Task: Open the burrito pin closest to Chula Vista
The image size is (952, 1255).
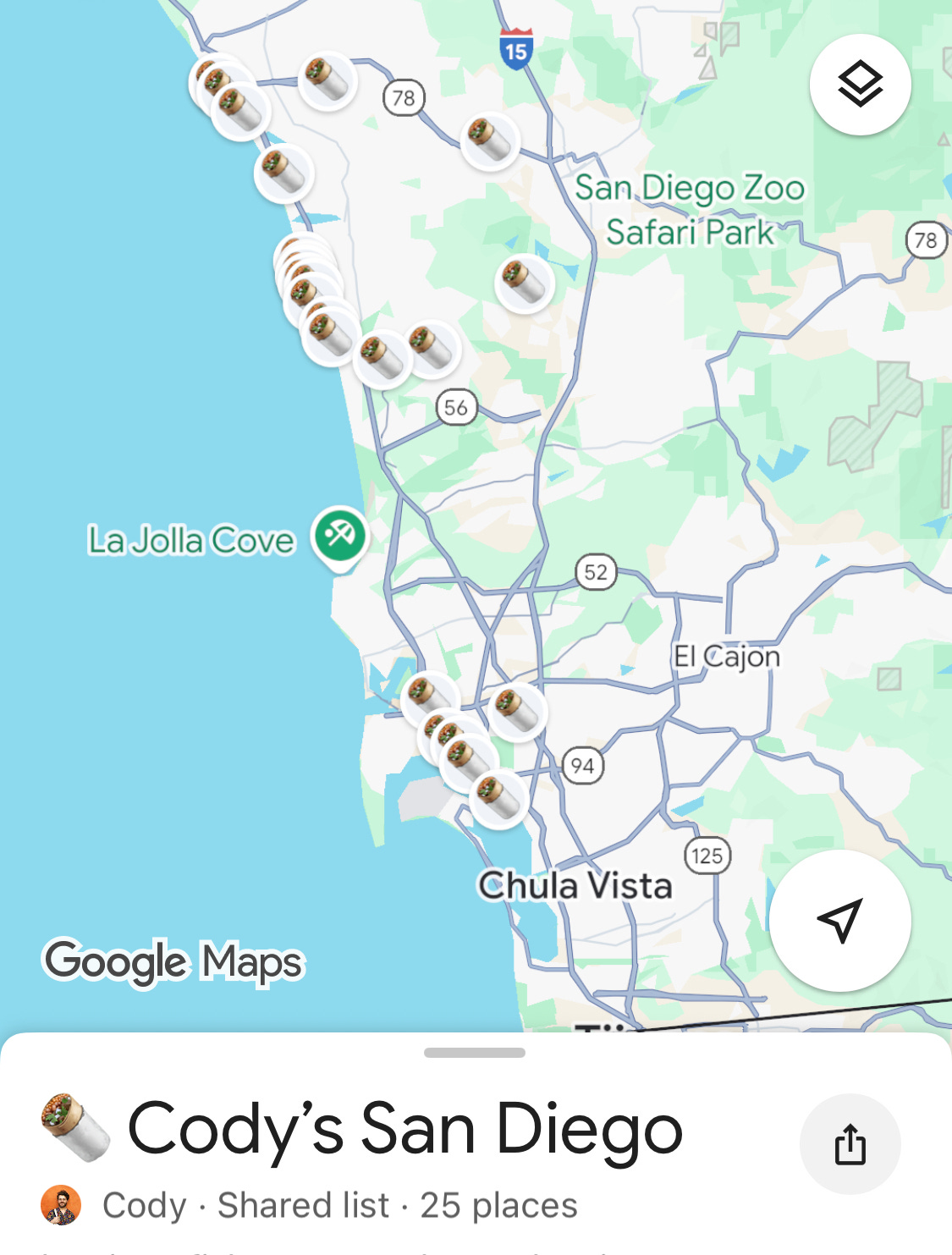Action: 499,798
